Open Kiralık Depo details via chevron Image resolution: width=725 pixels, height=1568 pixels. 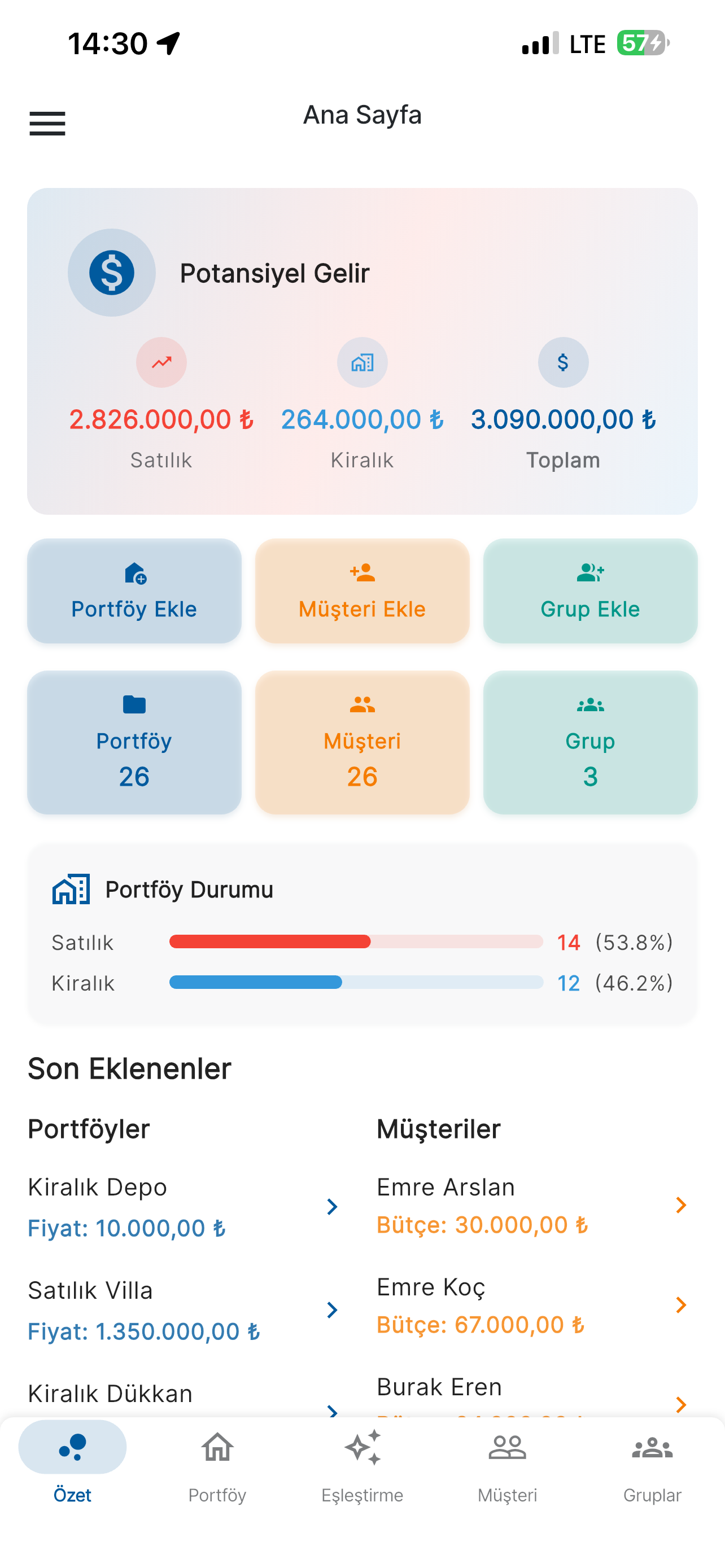[x=333, y=1206]
